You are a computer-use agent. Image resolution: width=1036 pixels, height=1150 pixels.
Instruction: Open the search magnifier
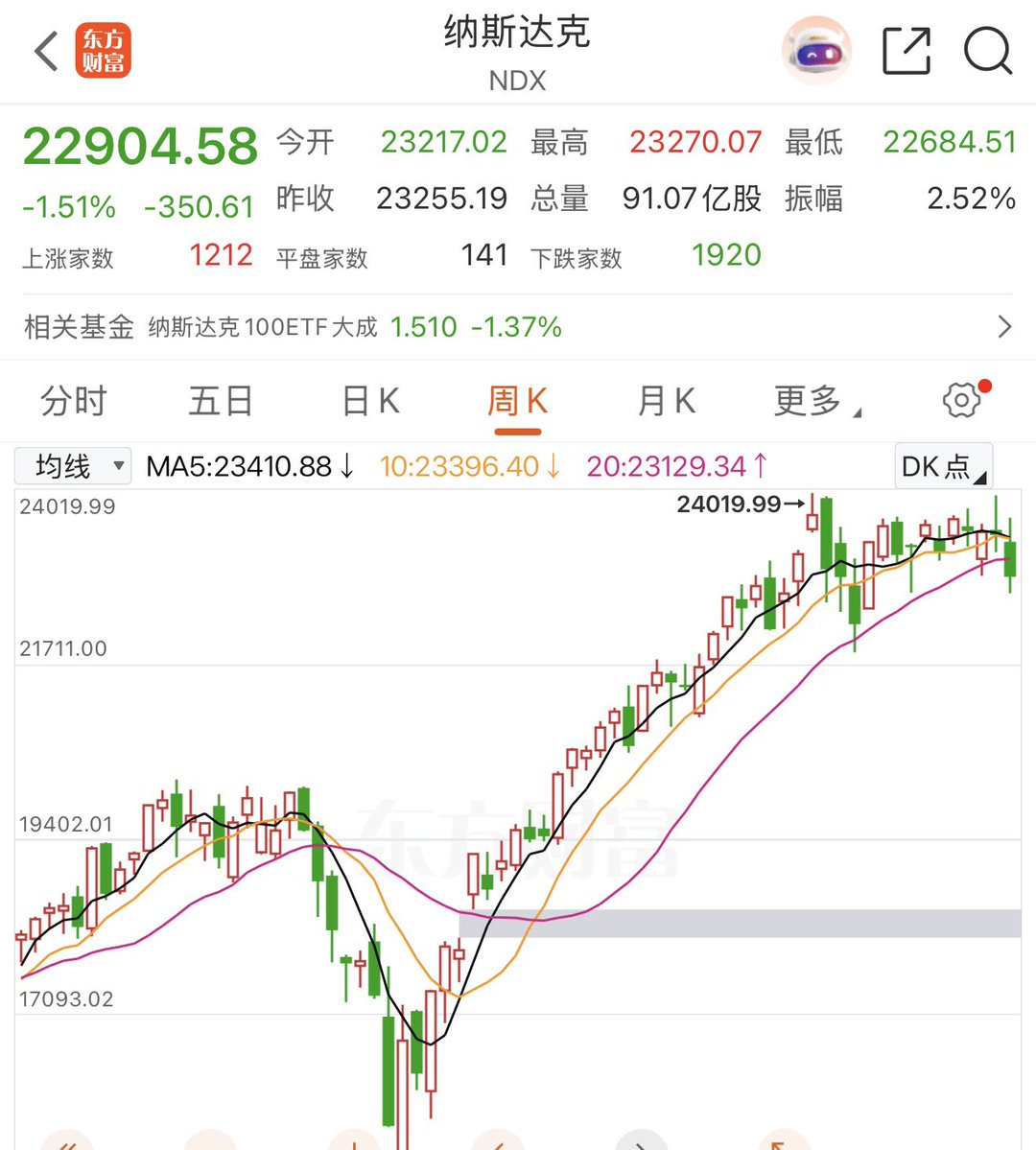pos(987,51)
